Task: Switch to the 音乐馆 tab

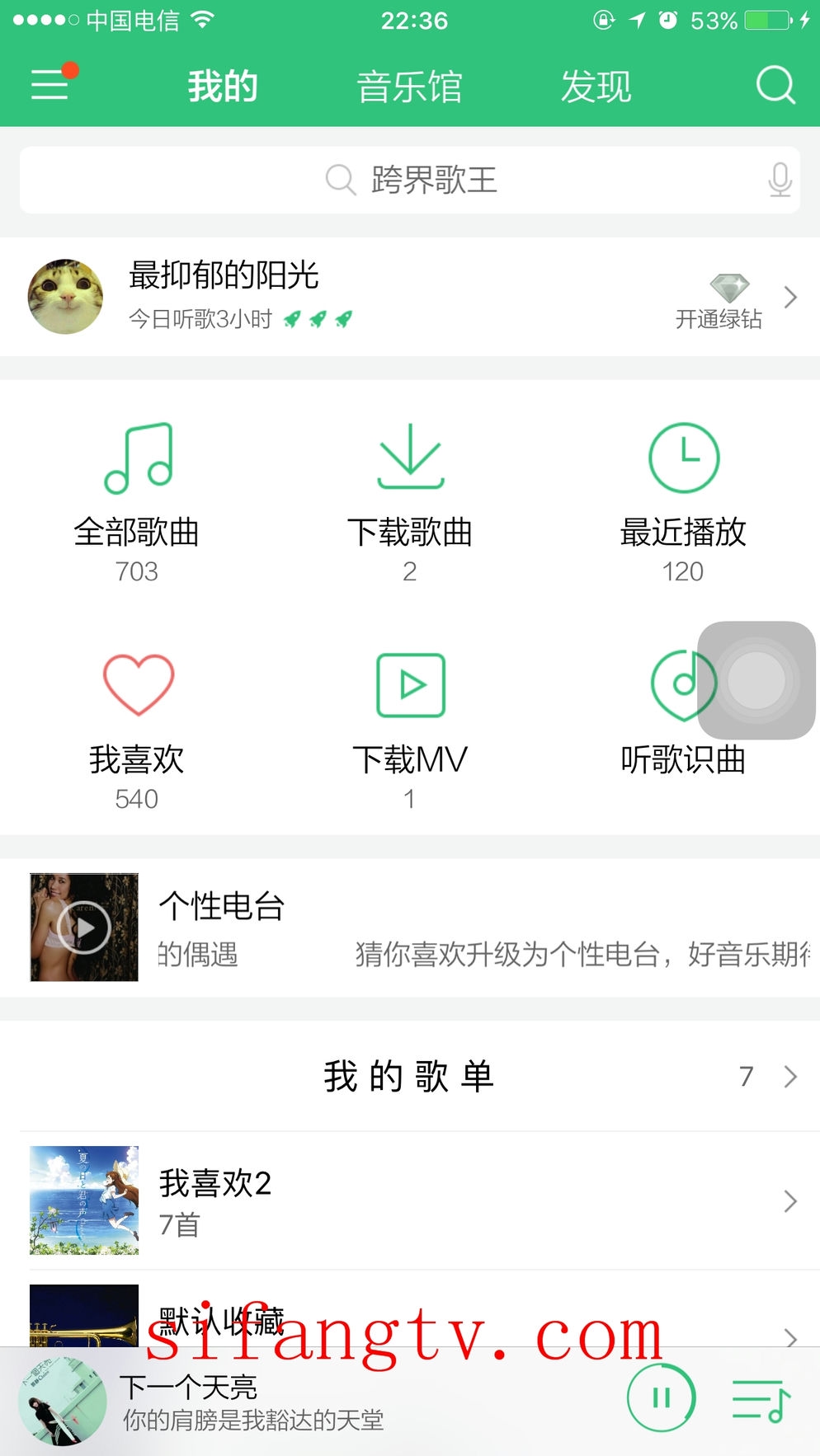Action: click(409, 87)
